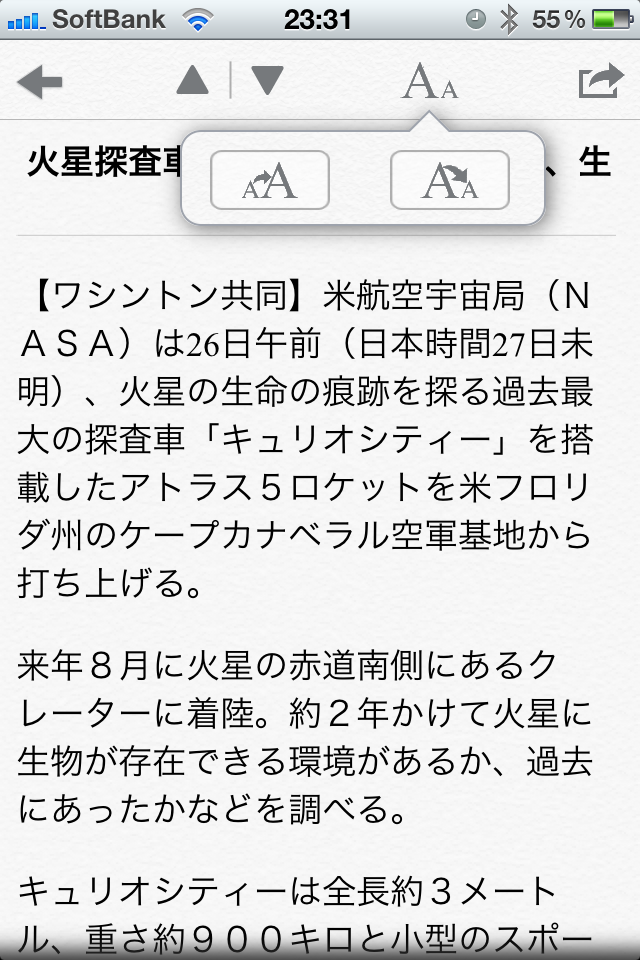Go to the previous article with up arrow
640x960 pixels.
[192, 80]
